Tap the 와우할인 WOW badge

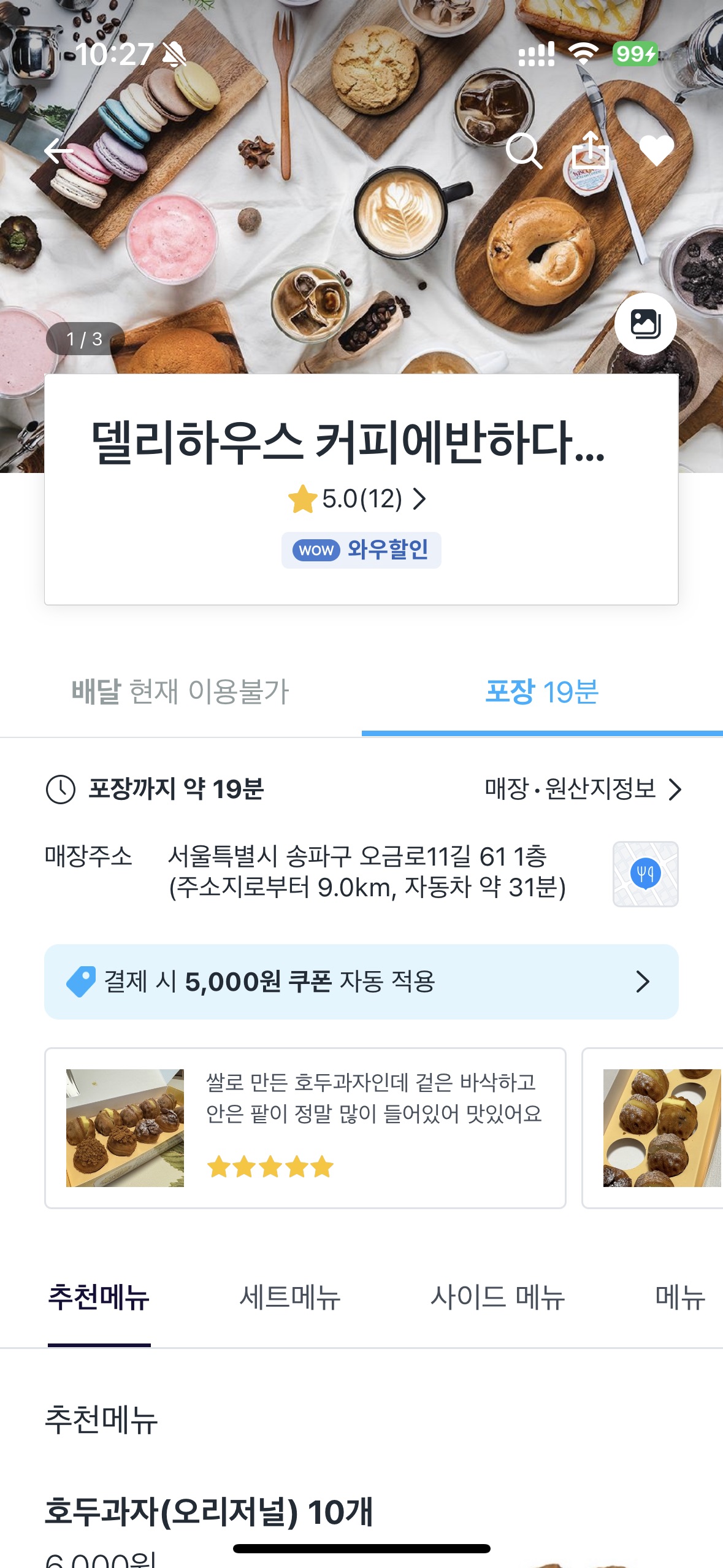361,550
